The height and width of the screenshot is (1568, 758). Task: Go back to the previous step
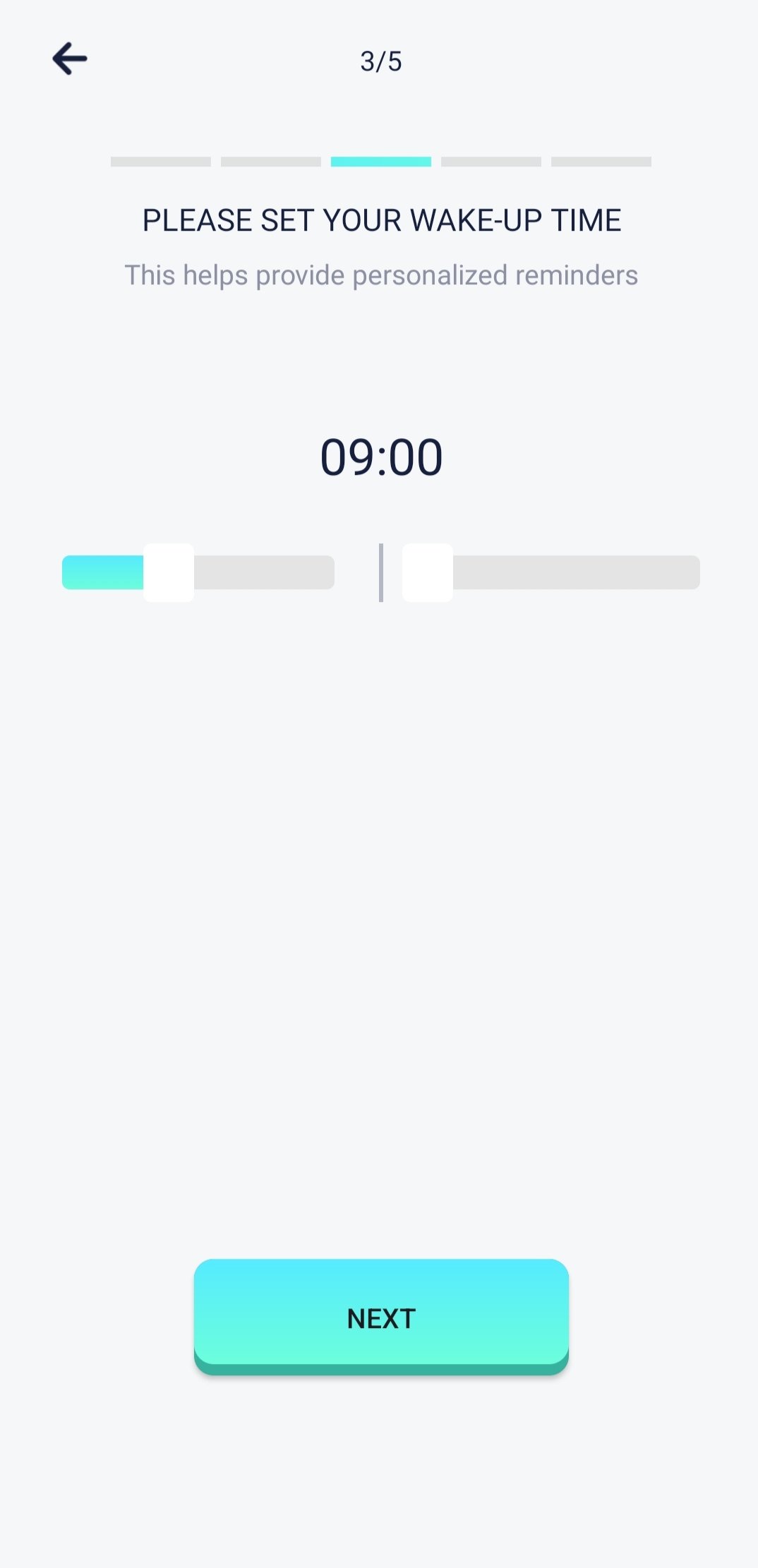tap(70, 59)
